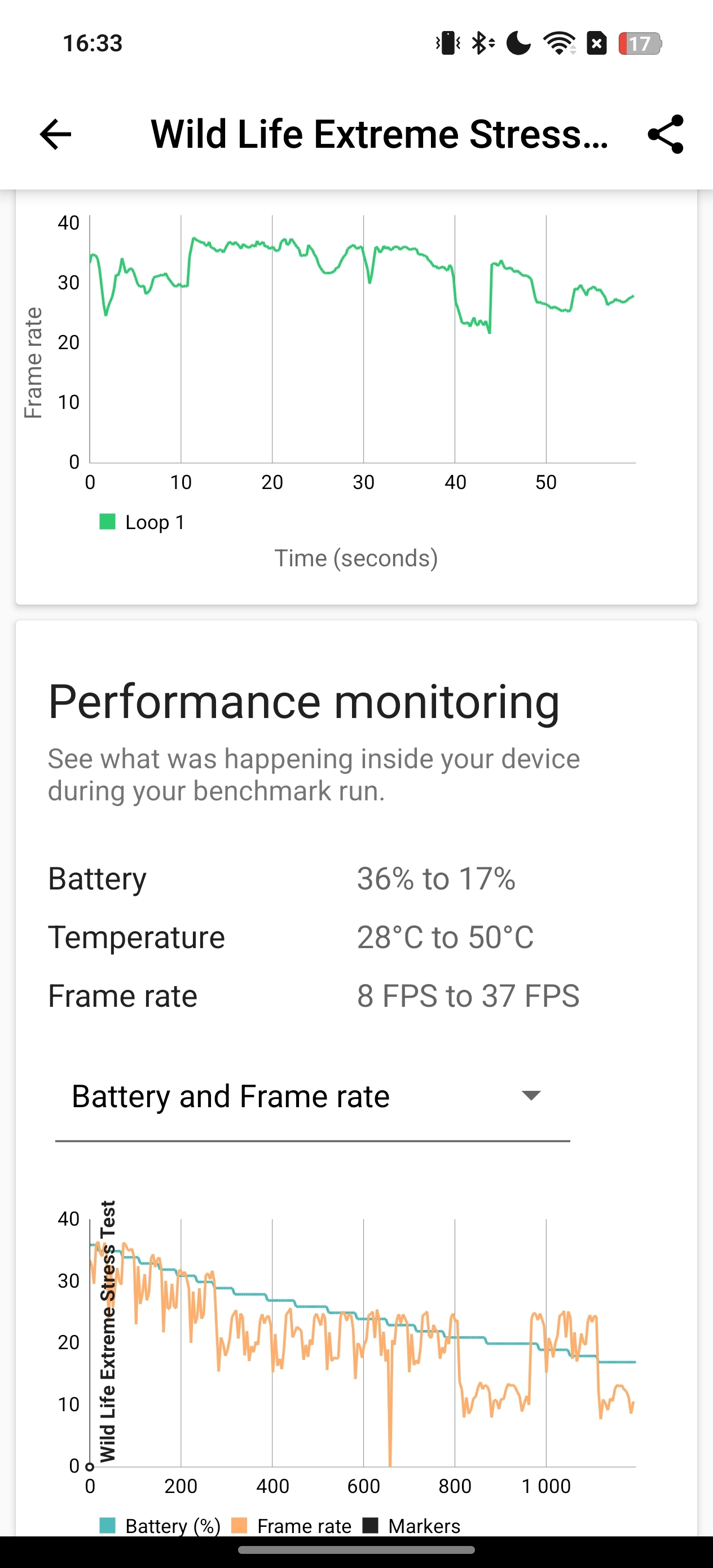713x1568 pixels.
Task: Go back using the arrow icon
Action: (55, 134)
